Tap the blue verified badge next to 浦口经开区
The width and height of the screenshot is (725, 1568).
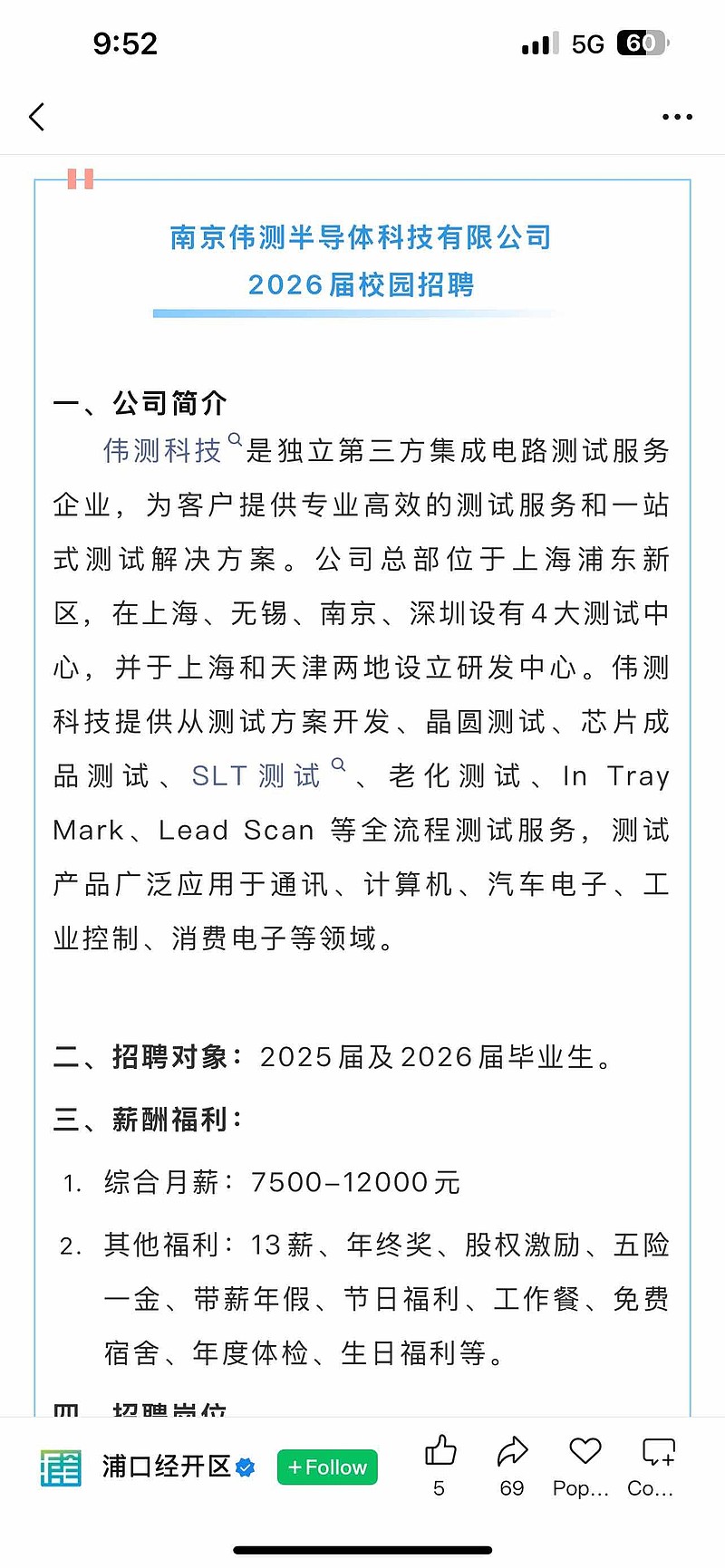coord(243,1467)
